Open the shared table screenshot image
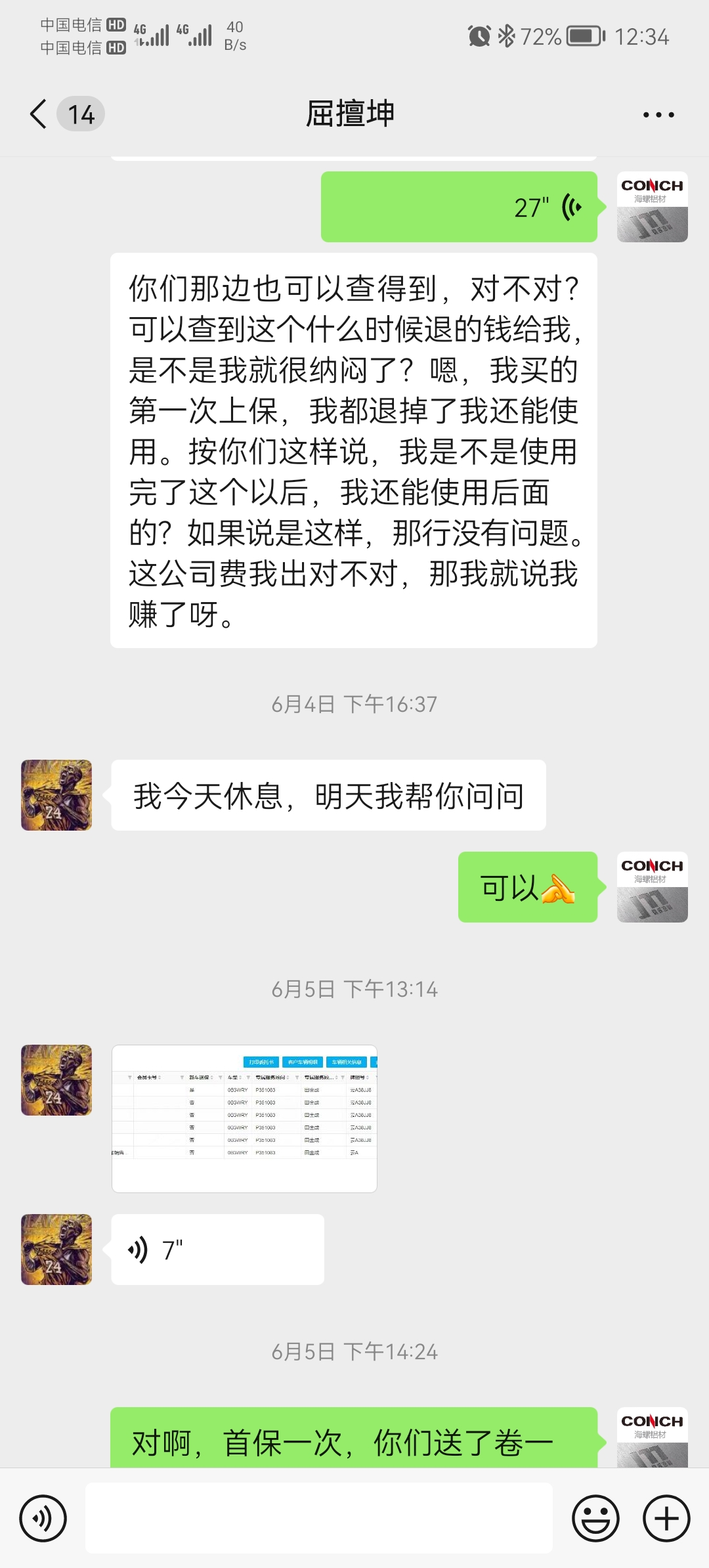This screenshot has width=709, height=1568. click(x=244, y=1118)
